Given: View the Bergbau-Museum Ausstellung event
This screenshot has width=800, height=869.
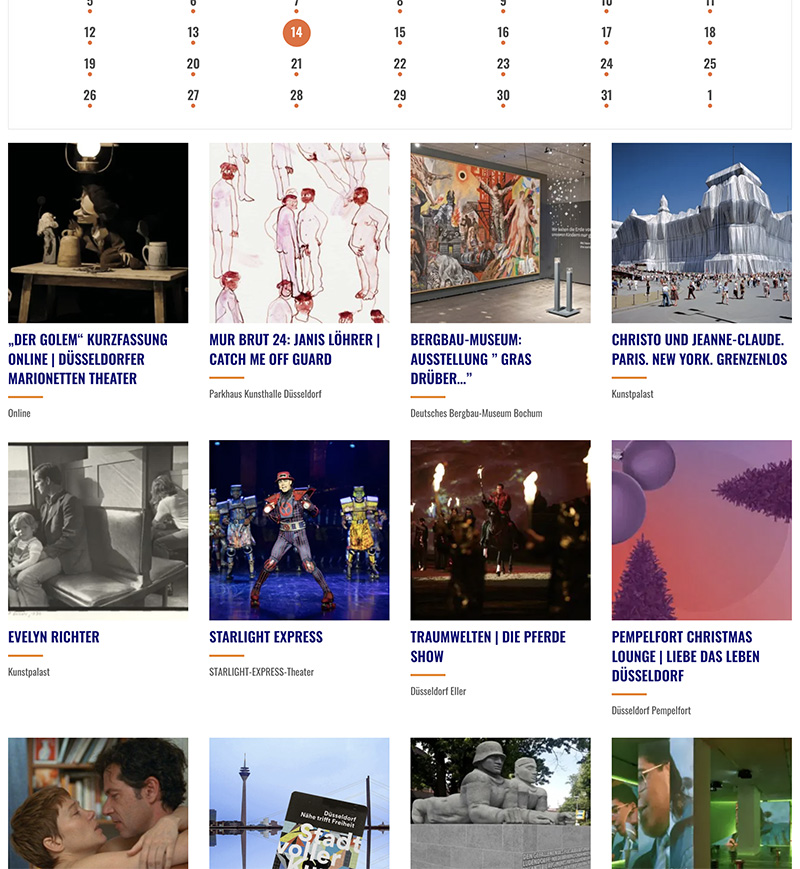Looking at the screenshot, I should coord(500,232).
